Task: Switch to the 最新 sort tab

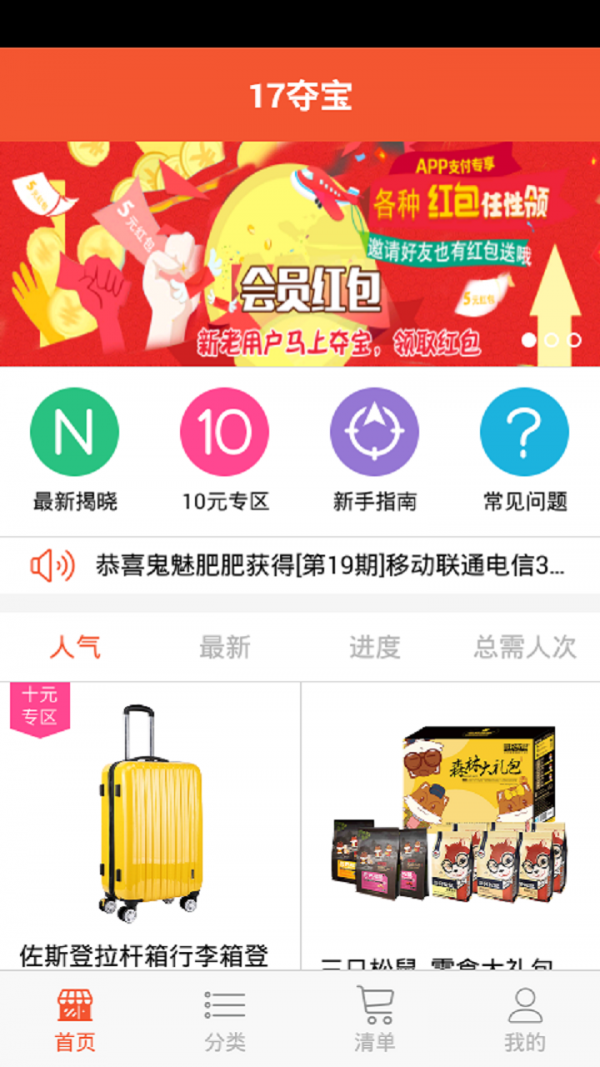Action: [225, 647]
